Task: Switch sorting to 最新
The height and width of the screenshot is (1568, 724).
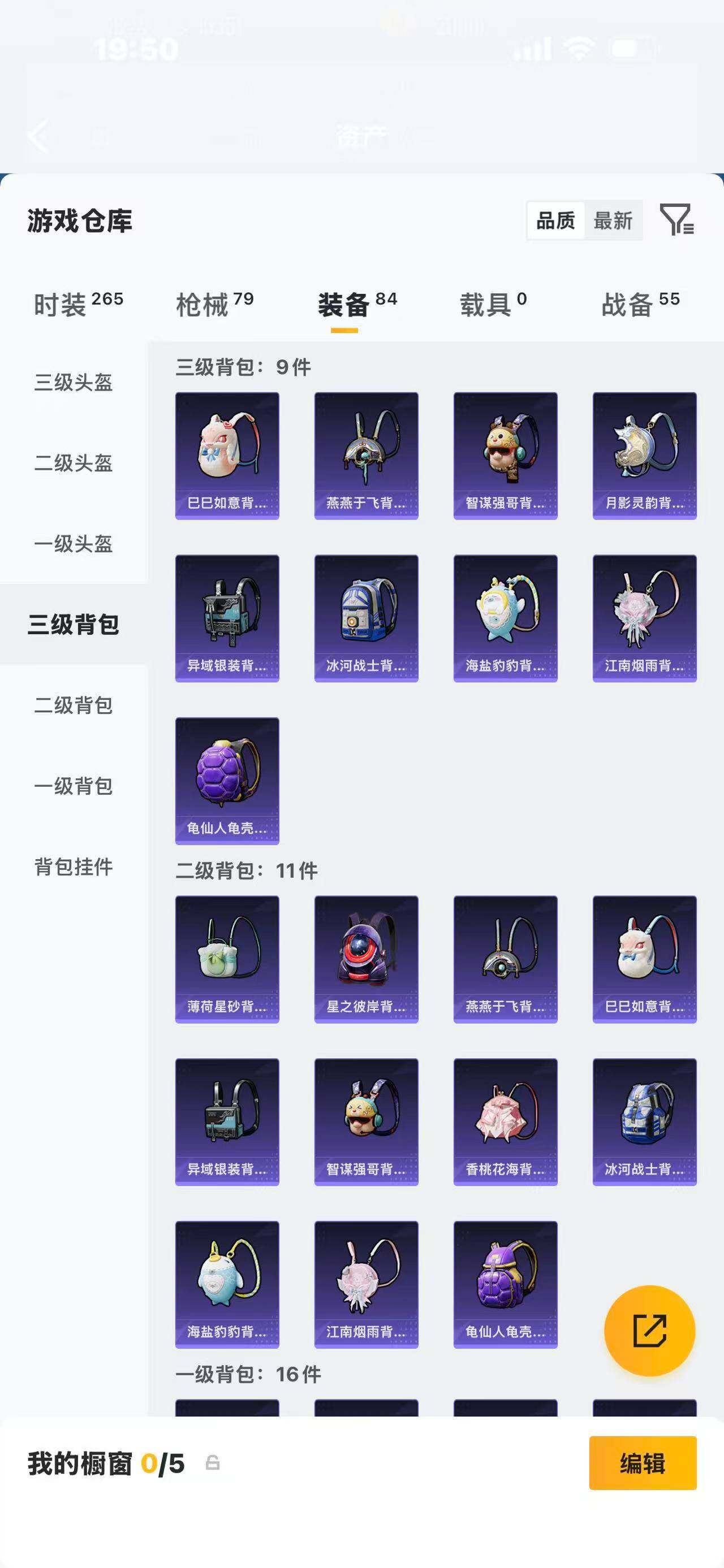Action: click(613, 221)
